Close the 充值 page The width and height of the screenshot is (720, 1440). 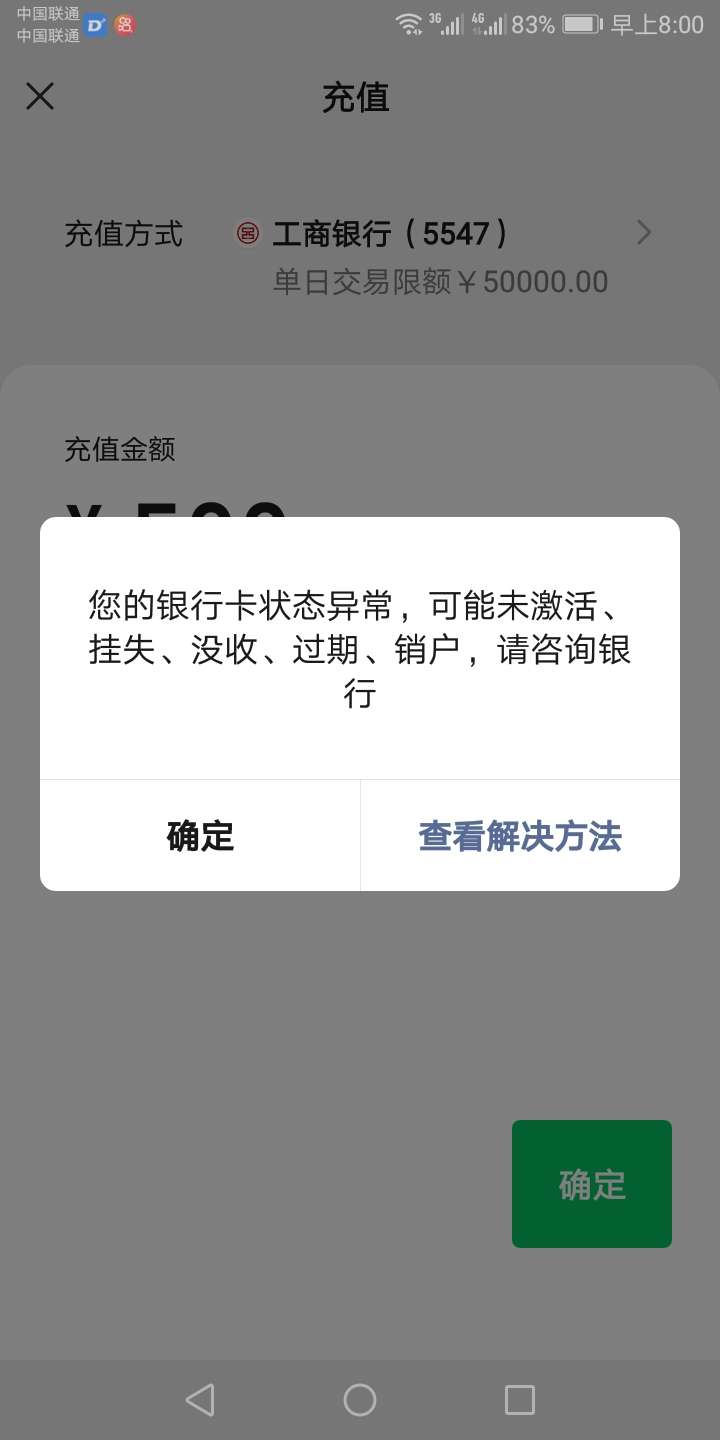[x=40, y=96]
